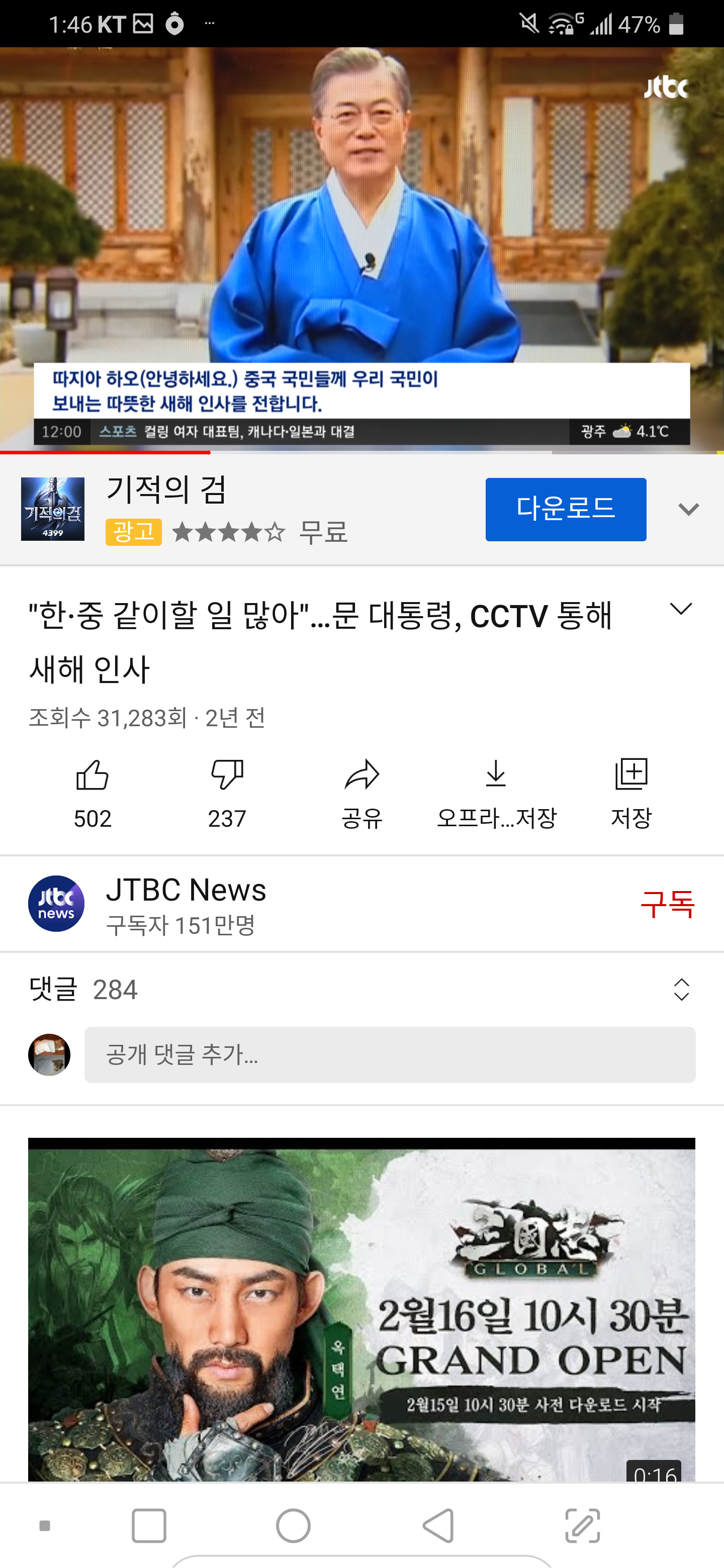Go back using the system back button

(x=438, y=1525)
